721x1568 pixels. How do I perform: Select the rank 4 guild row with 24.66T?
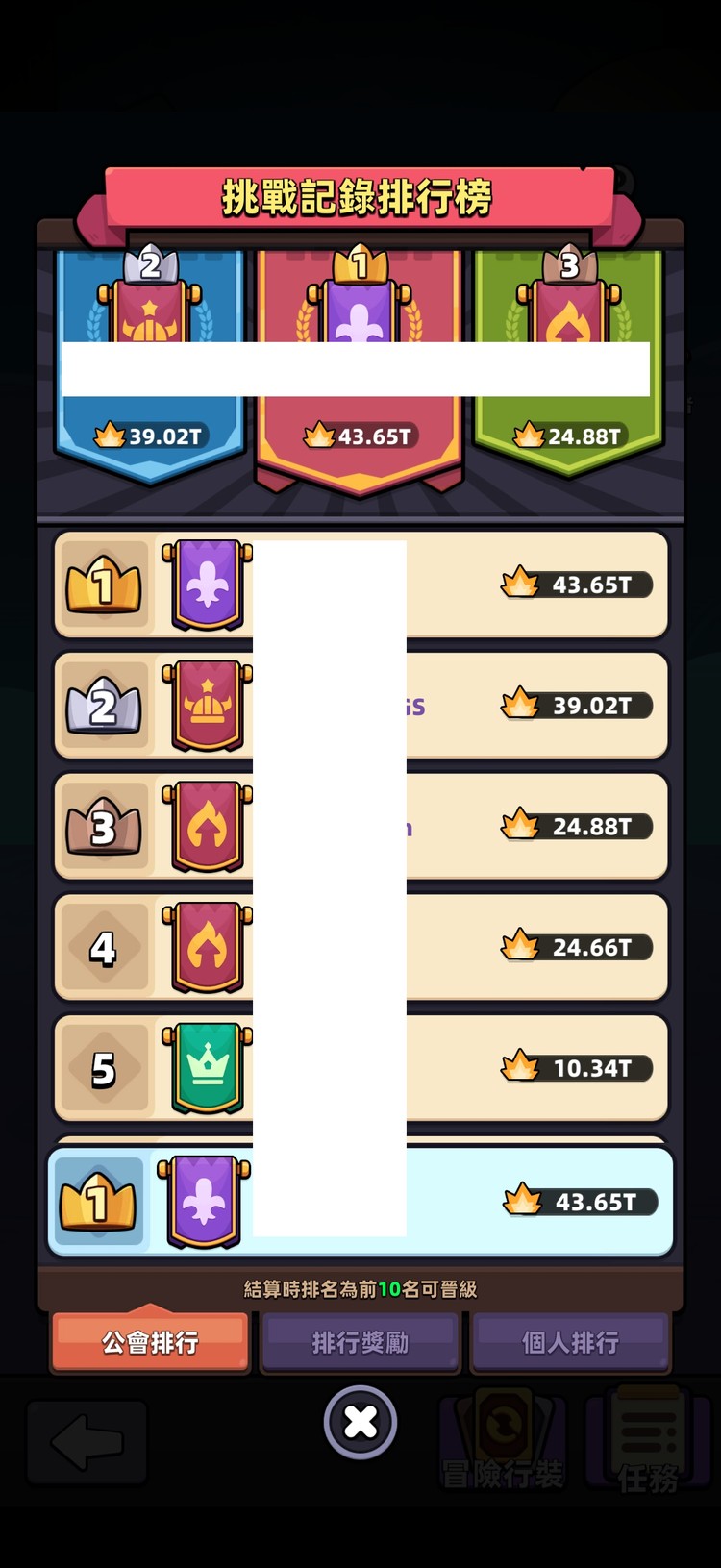(360, 948)
